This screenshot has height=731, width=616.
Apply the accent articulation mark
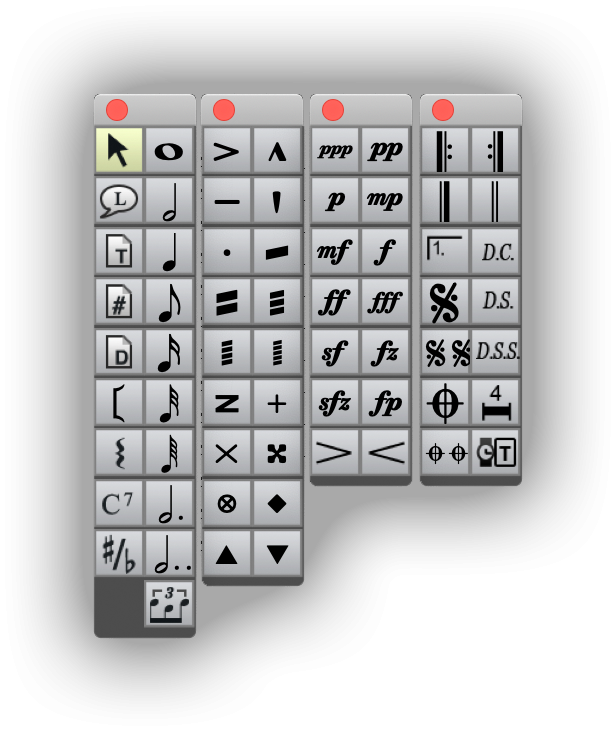(x=227, y=152)
